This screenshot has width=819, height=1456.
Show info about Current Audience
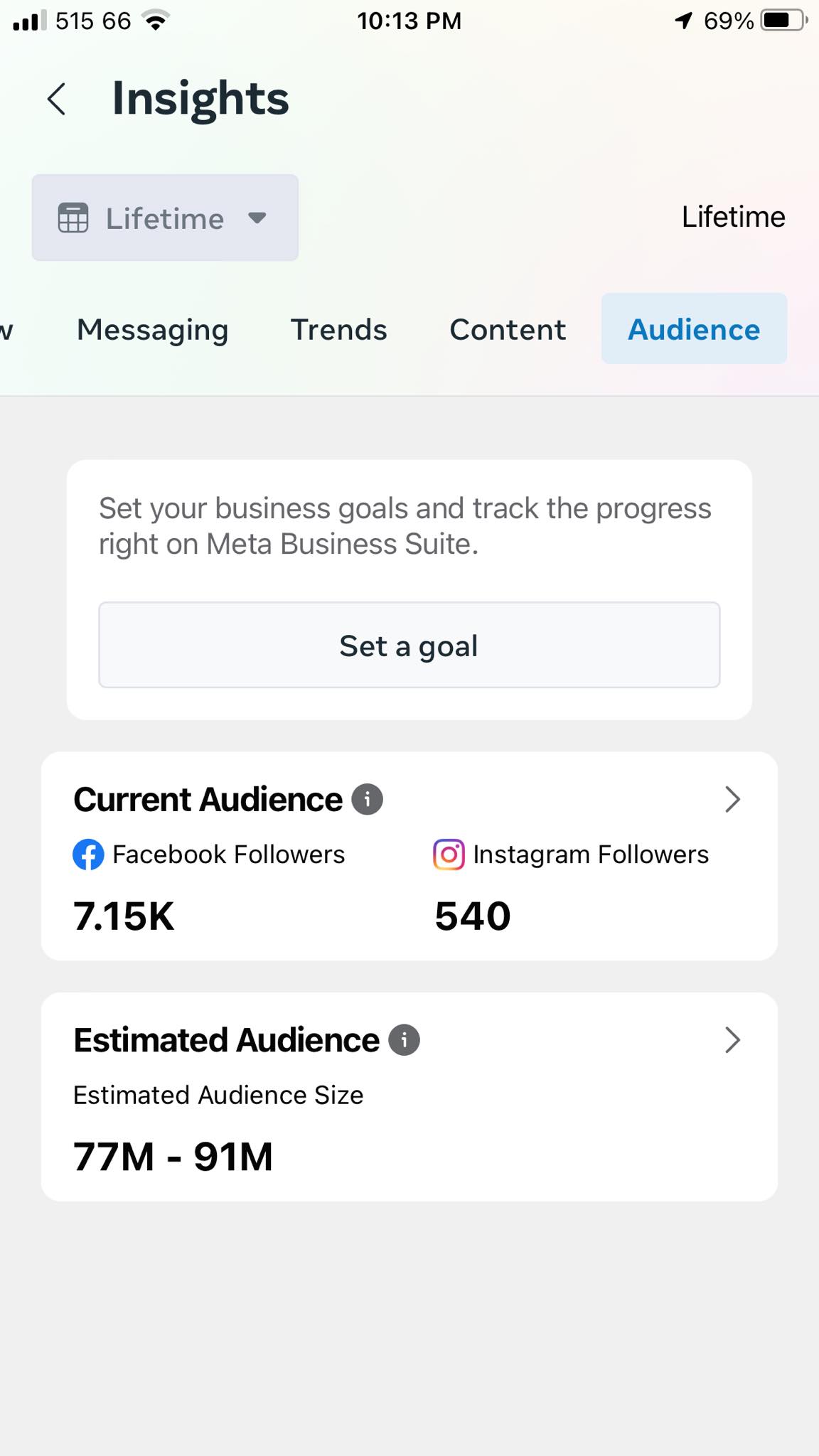point(368,800)
